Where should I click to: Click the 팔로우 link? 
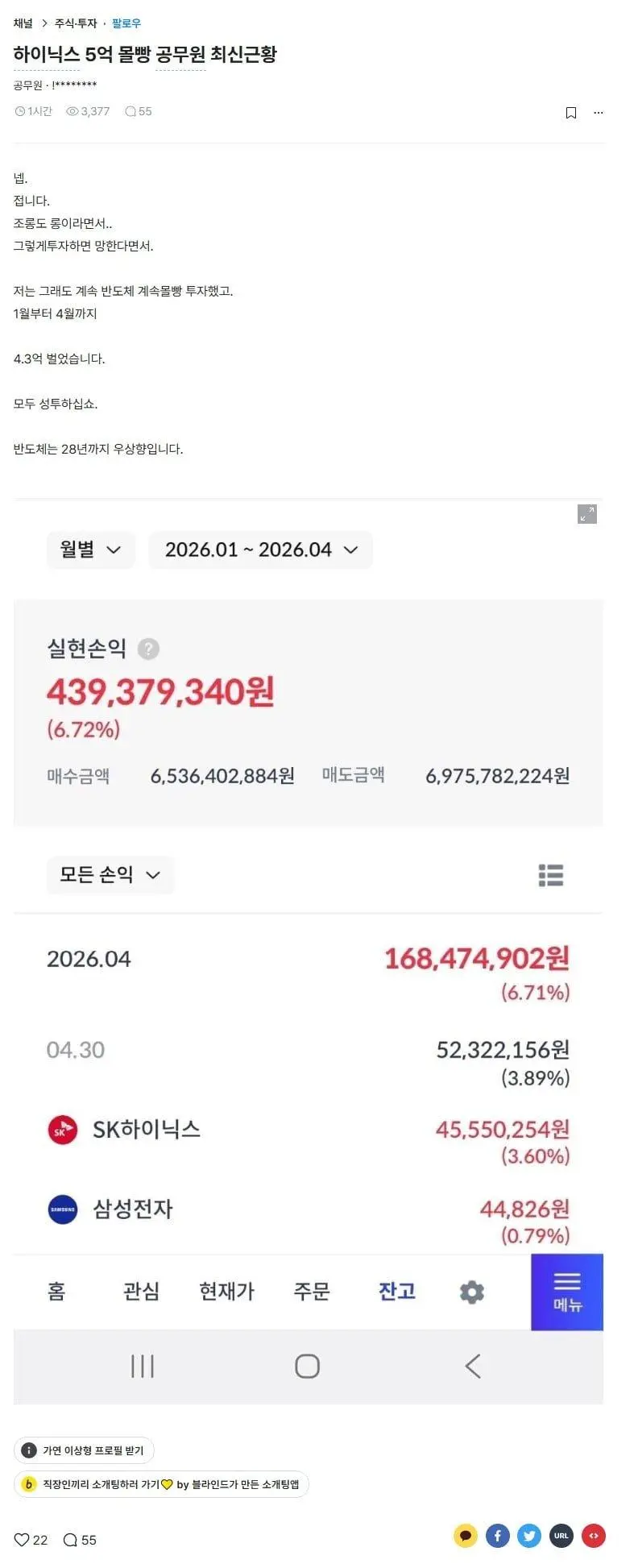[125, 23]
